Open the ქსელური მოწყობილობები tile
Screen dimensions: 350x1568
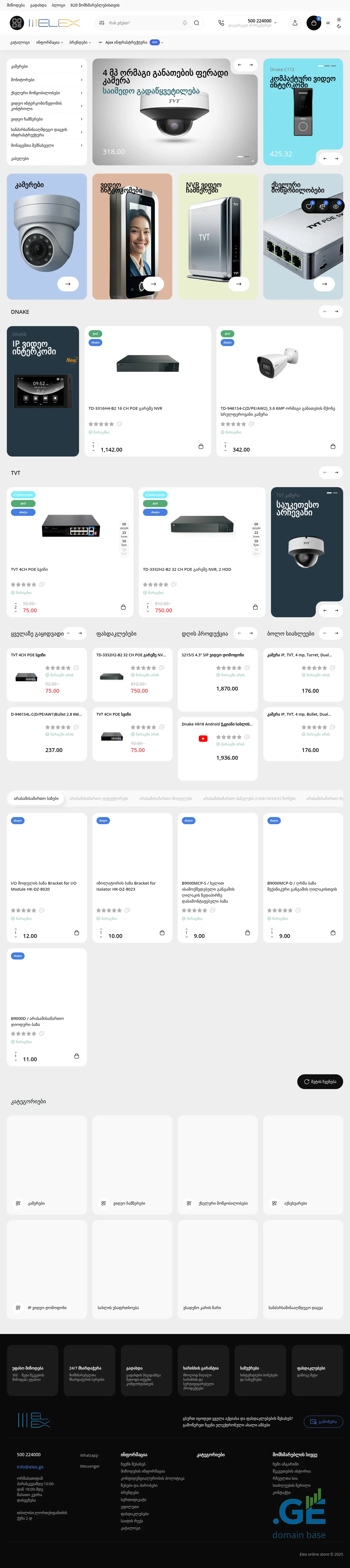click(302, 236)
